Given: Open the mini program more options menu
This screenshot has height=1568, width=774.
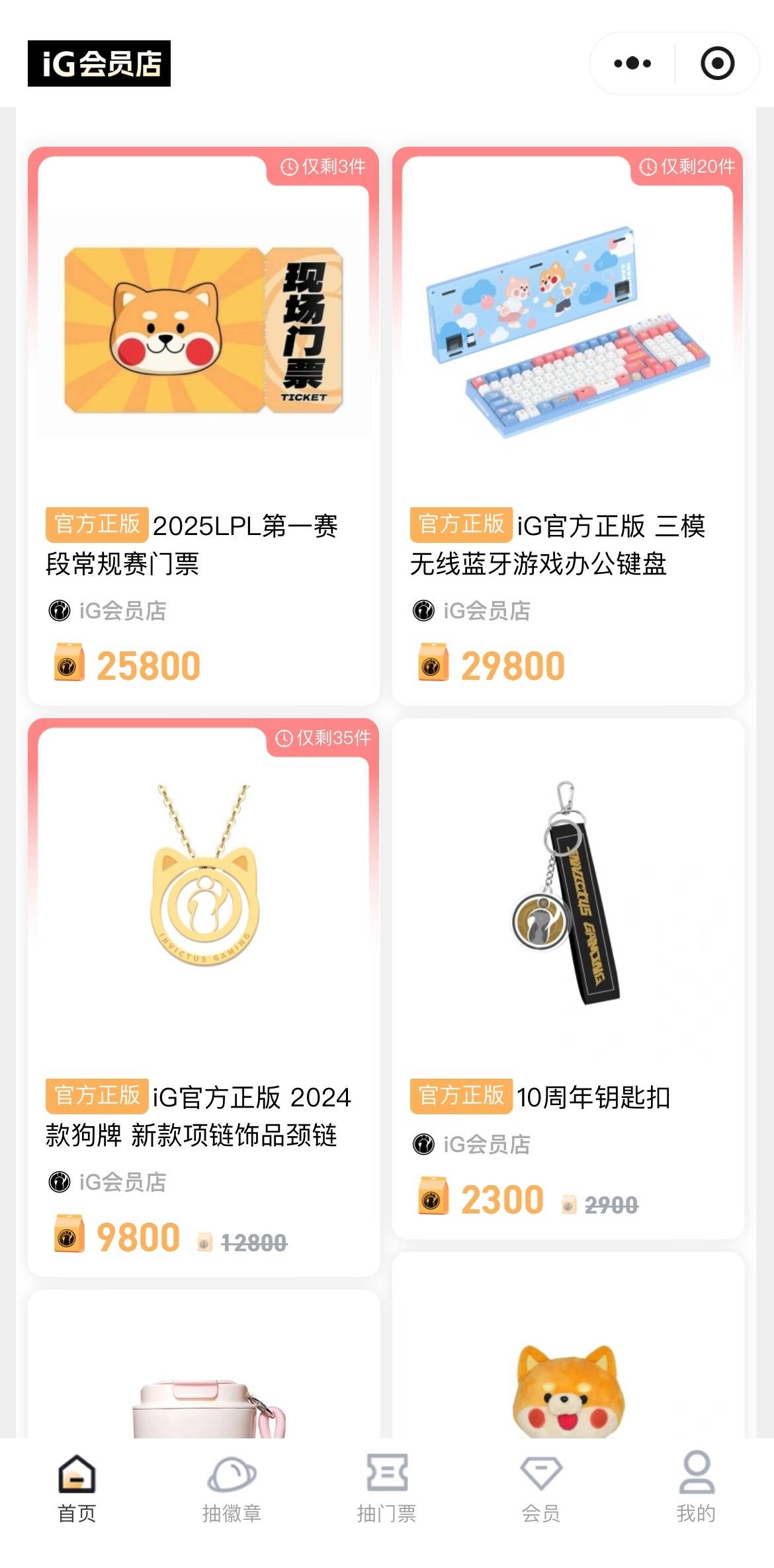Looking at the screenshot, I should pos(632,63).
